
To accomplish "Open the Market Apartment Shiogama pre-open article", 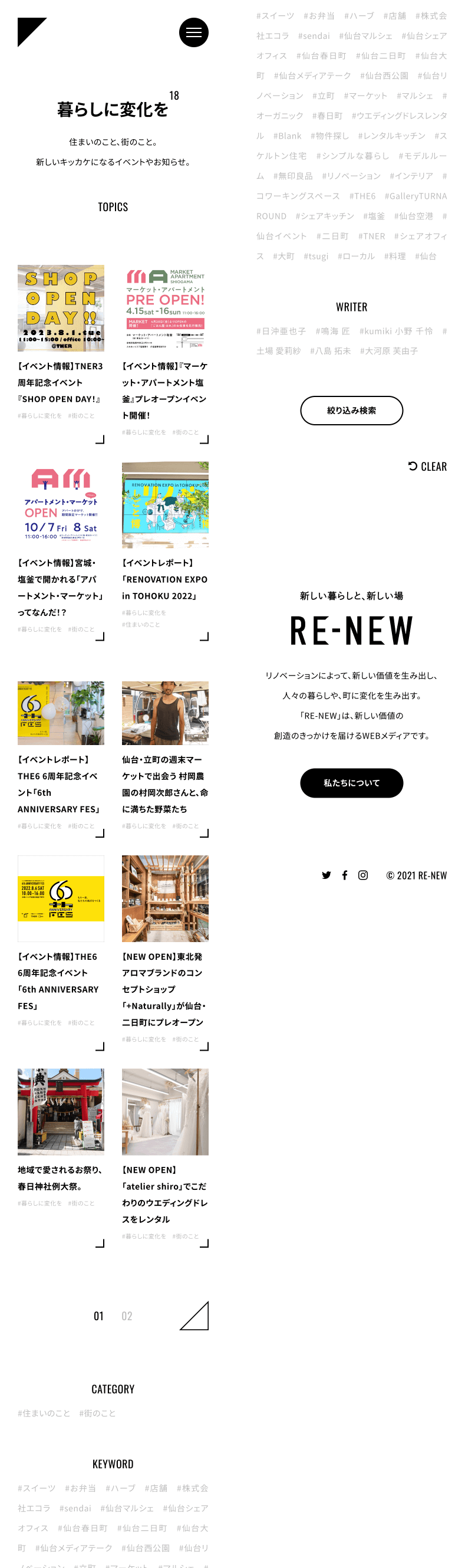I will click(x=165, y=309).
